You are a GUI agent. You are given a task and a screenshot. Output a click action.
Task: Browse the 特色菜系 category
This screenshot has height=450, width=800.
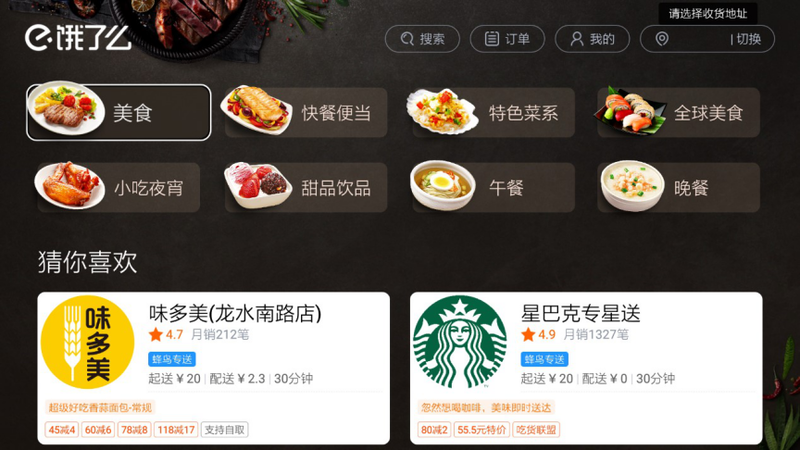(492, 113)
